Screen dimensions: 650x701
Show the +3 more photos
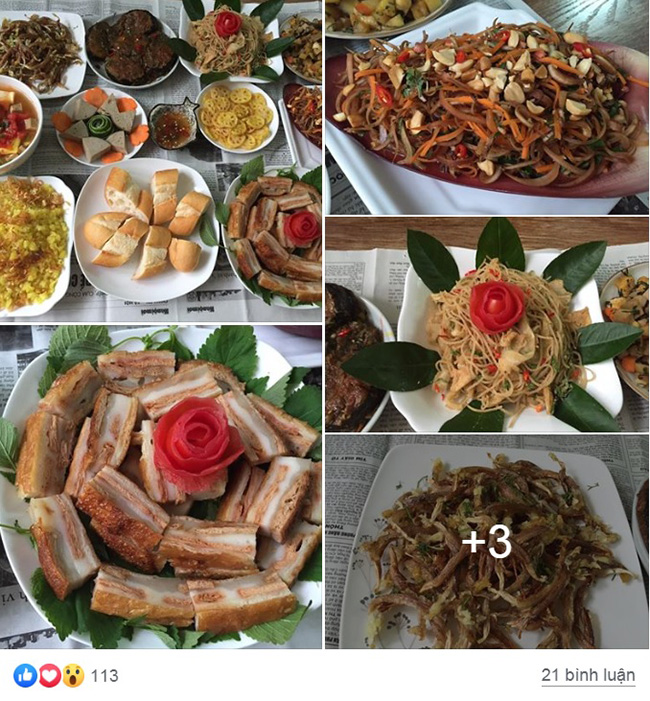tap(486, 541)
